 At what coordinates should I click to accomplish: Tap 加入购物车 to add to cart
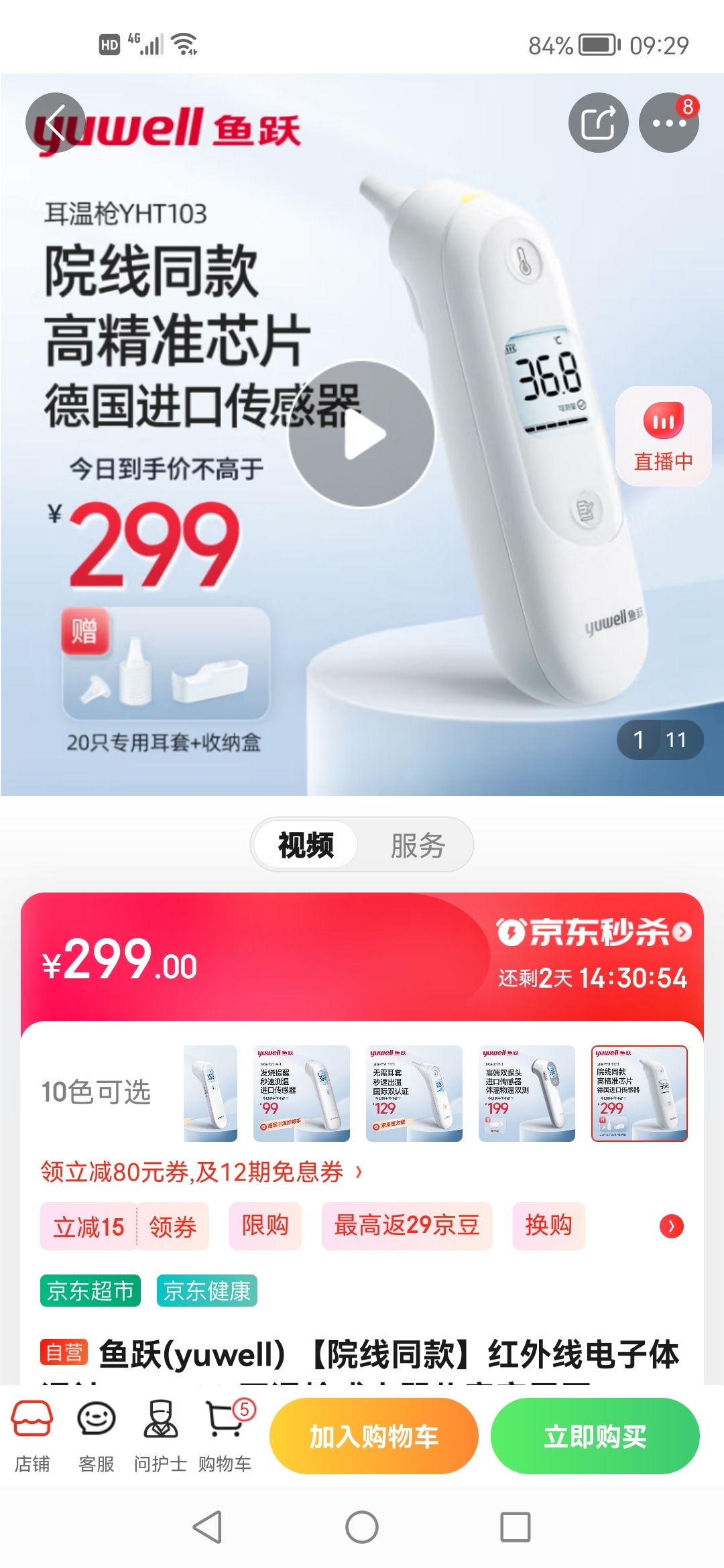point(373,1436)
